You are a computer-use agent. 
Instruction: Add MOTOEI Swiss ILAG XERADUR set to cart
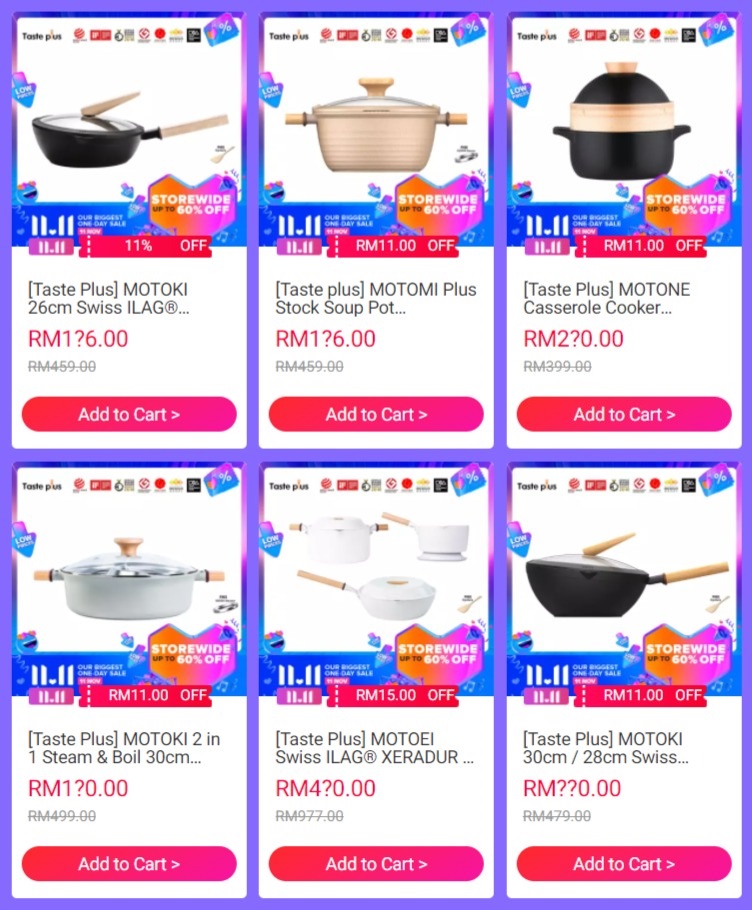(376, 864)
